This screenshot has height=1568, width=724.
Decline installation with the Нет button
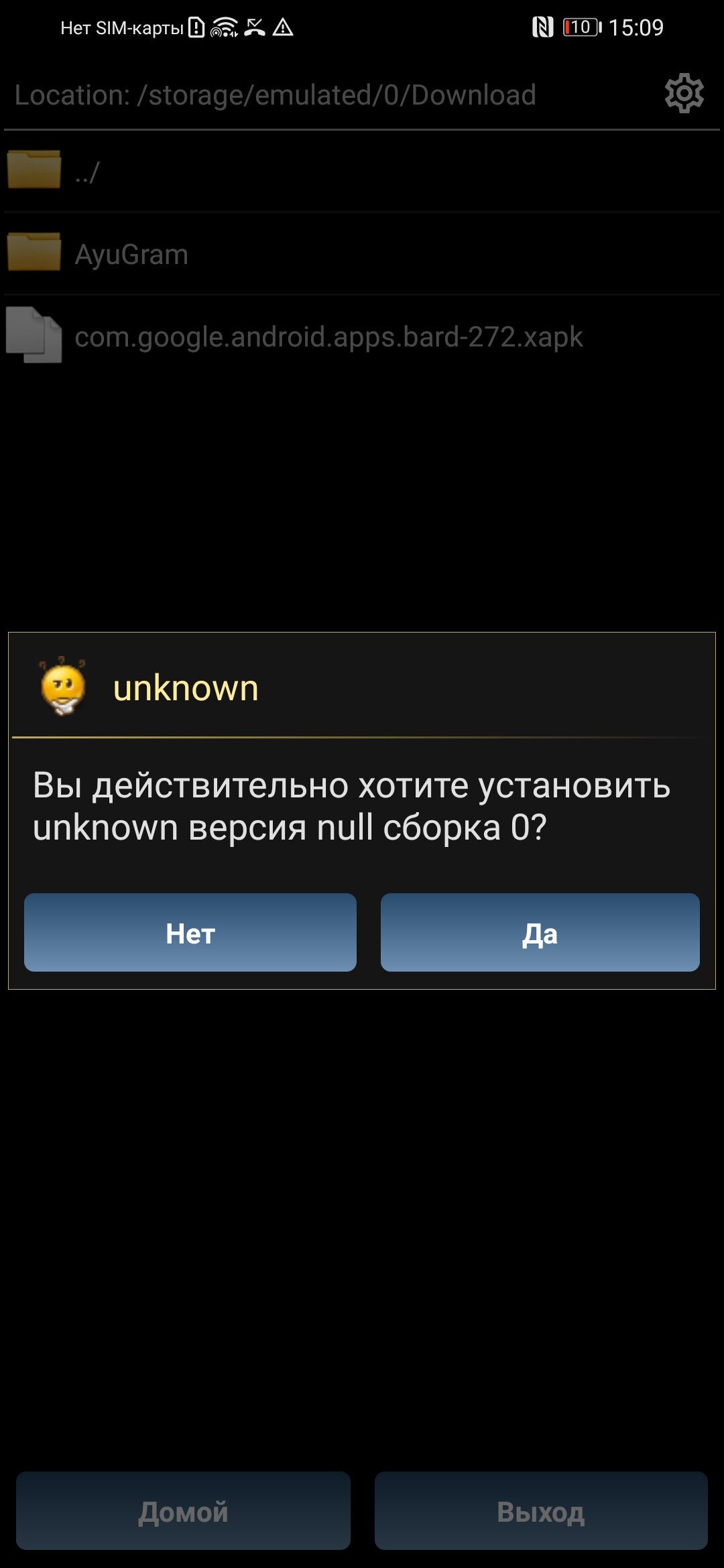click(190, 932)
